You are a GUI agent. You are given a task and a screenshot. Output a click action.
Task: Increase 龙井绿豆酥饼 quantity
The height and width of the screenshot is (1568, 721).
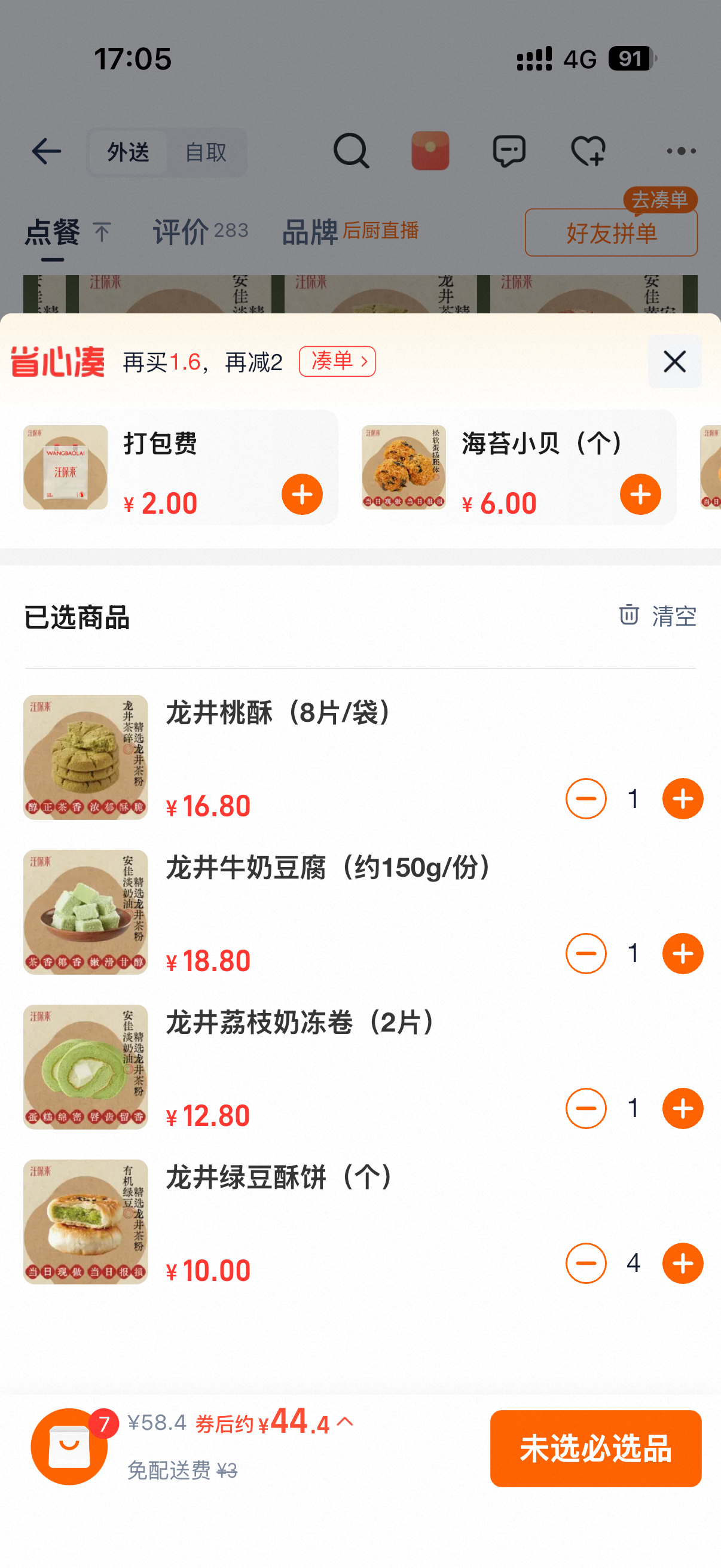click(x=682, y=1263)
